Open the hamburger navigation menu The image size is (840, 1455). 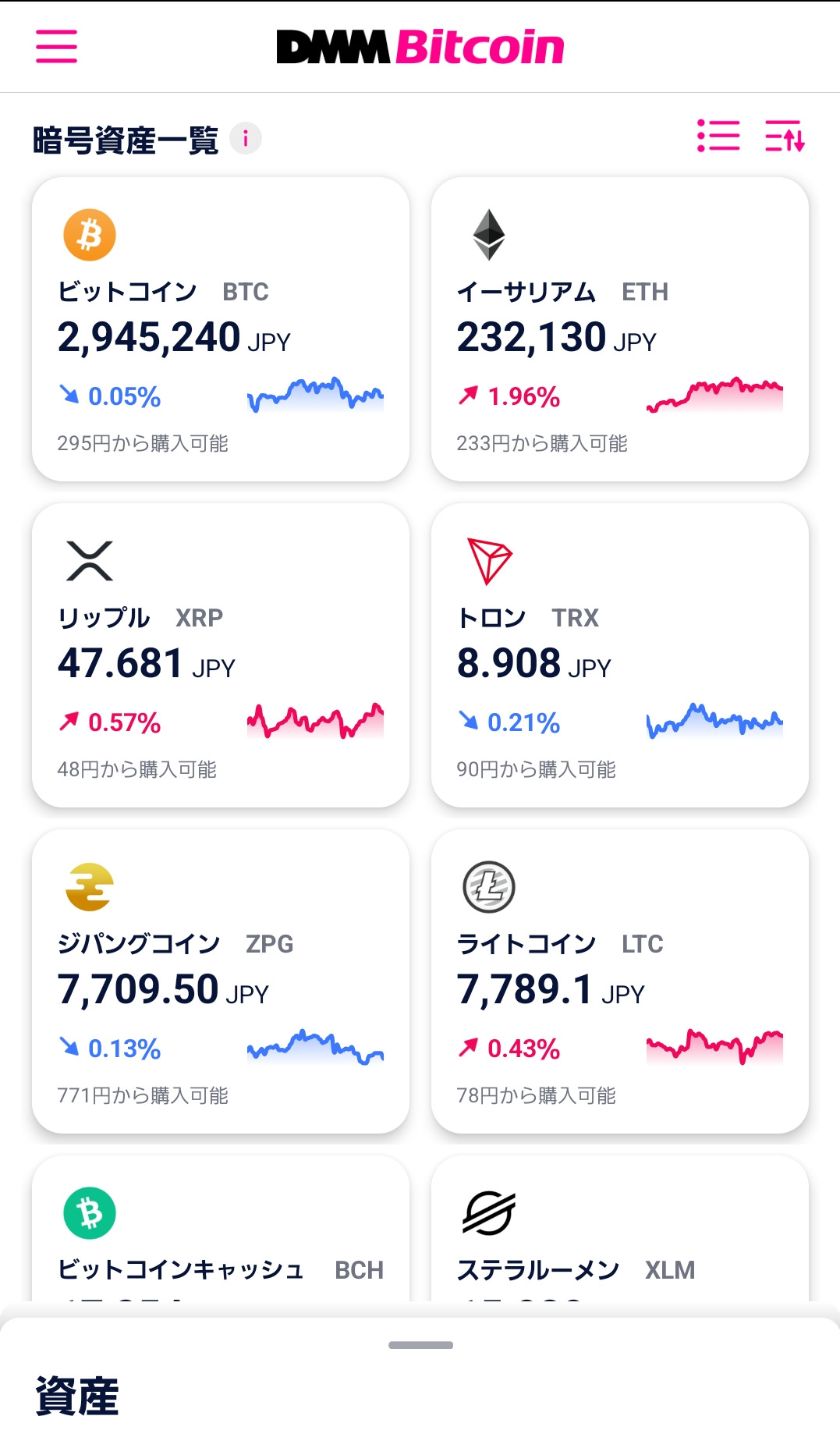coord(57,47)
